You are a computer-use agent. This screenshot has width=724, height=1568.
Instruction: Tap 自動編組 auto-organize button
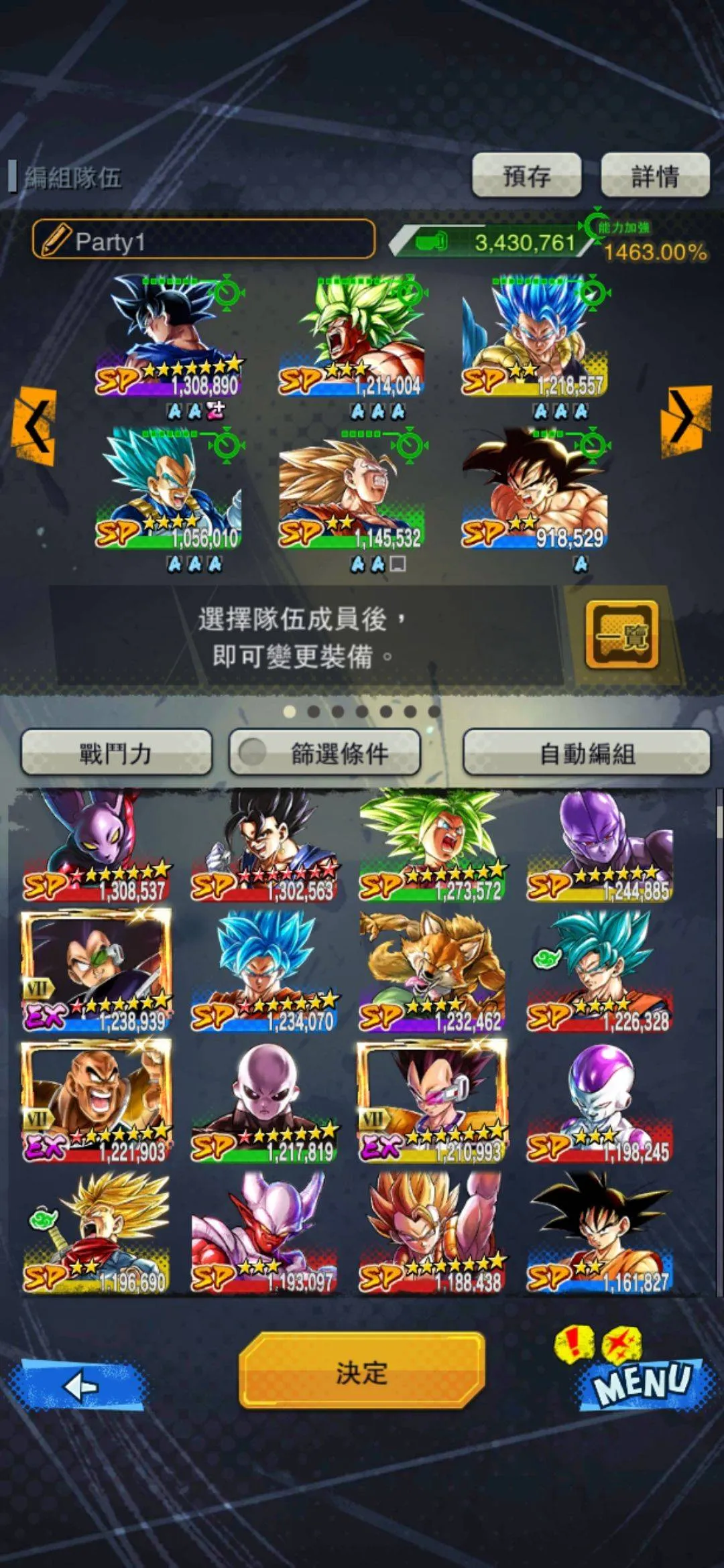point(586,754)
